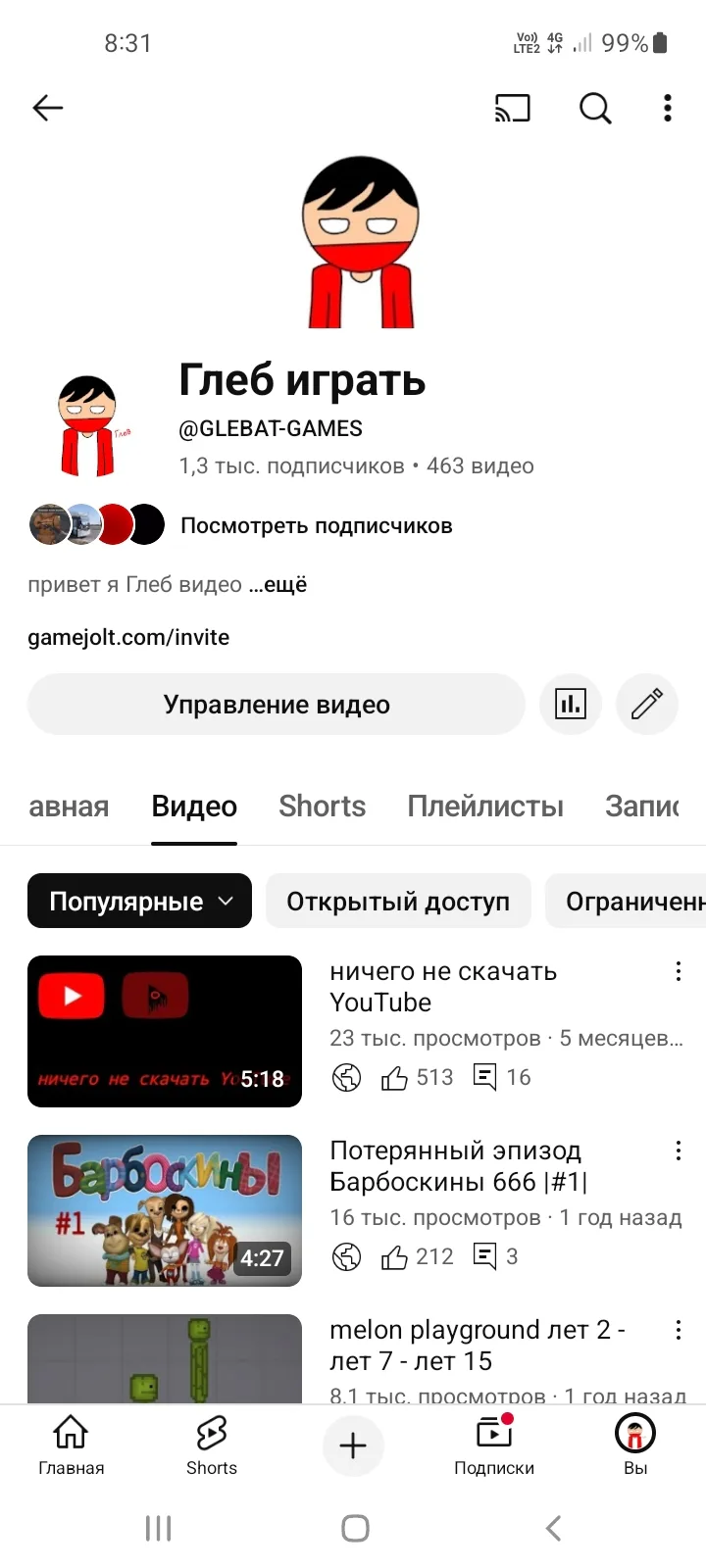706x1568 pixels.
Task: Tap the Управление видео button
Action: (x=277, y=705)
